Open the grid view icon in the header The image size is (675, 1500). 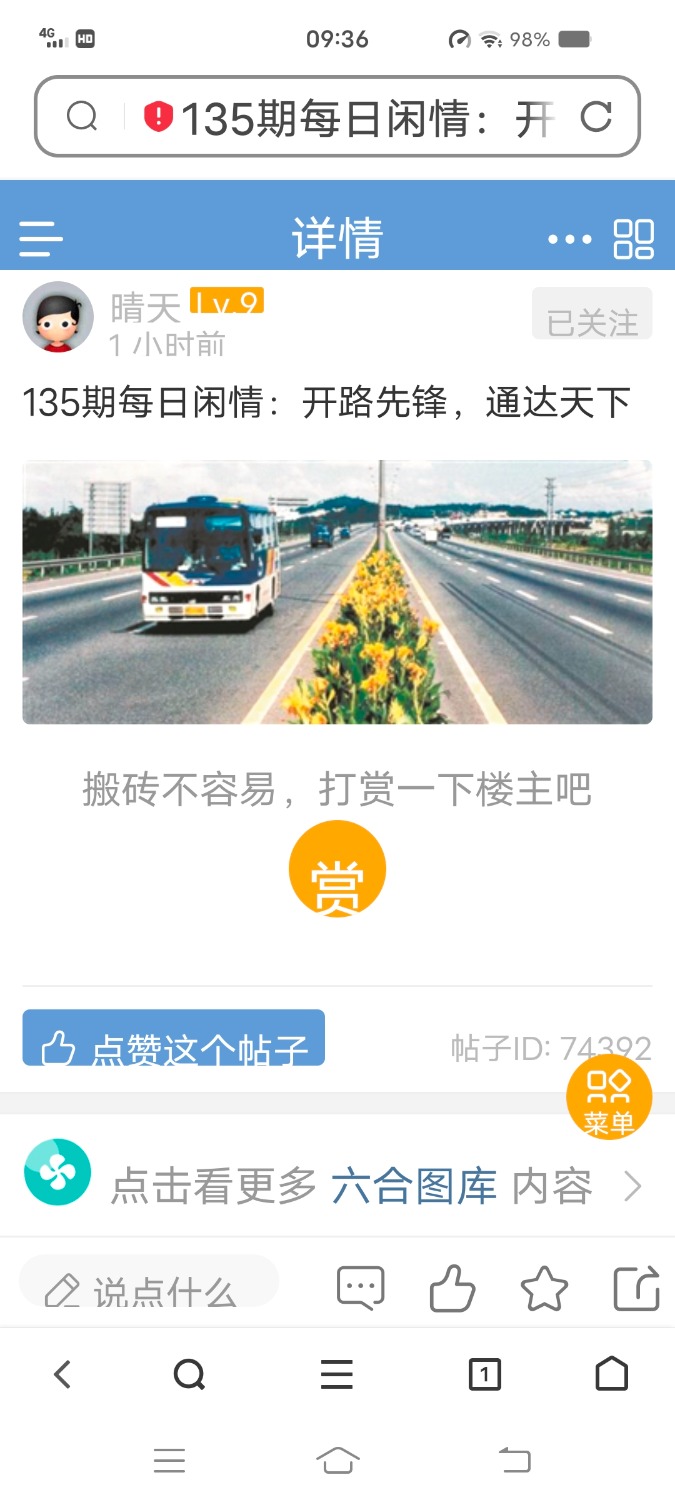633,239
